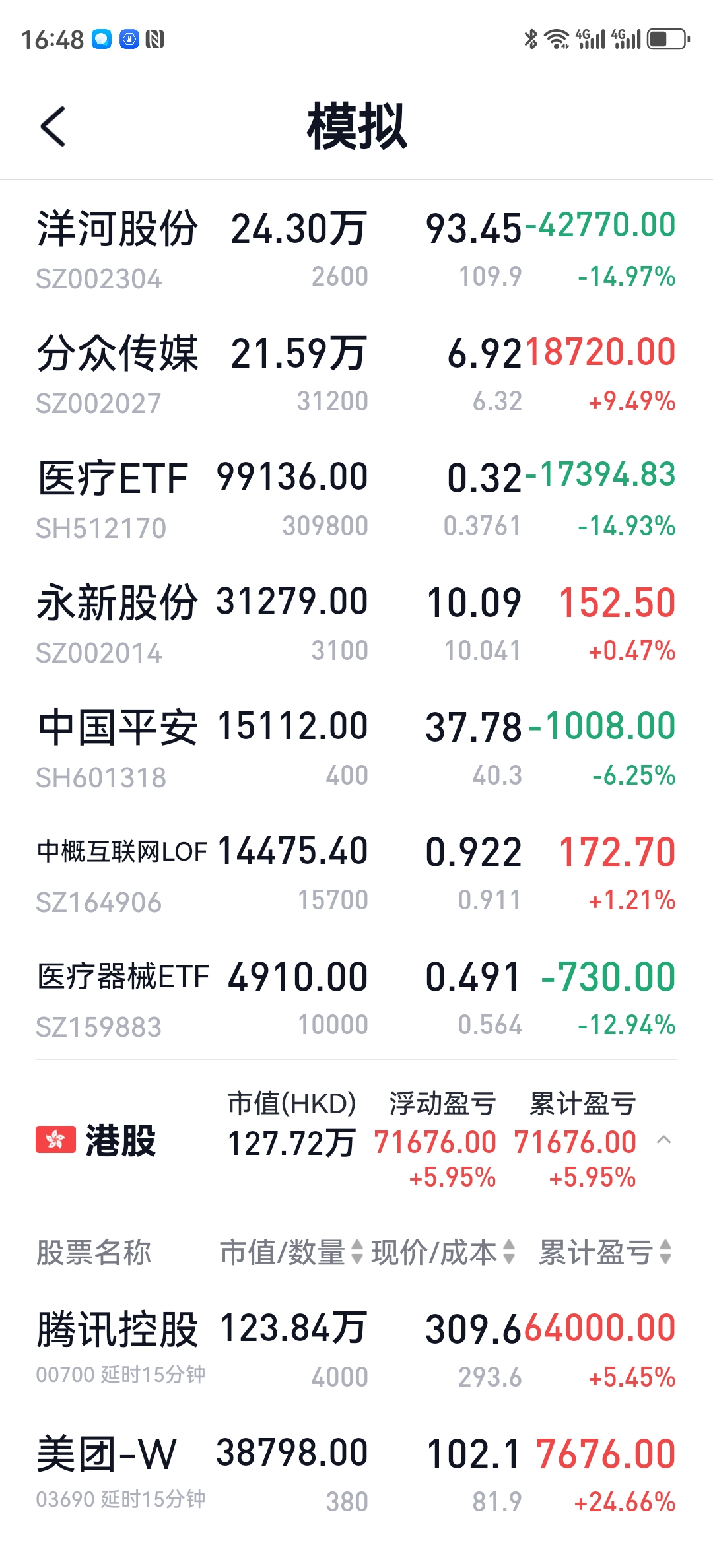This screenshot has width=713, height=1568.
Task: Sort Hong Kong holdings by 累计盈亏
Action: click(605, 1252)
